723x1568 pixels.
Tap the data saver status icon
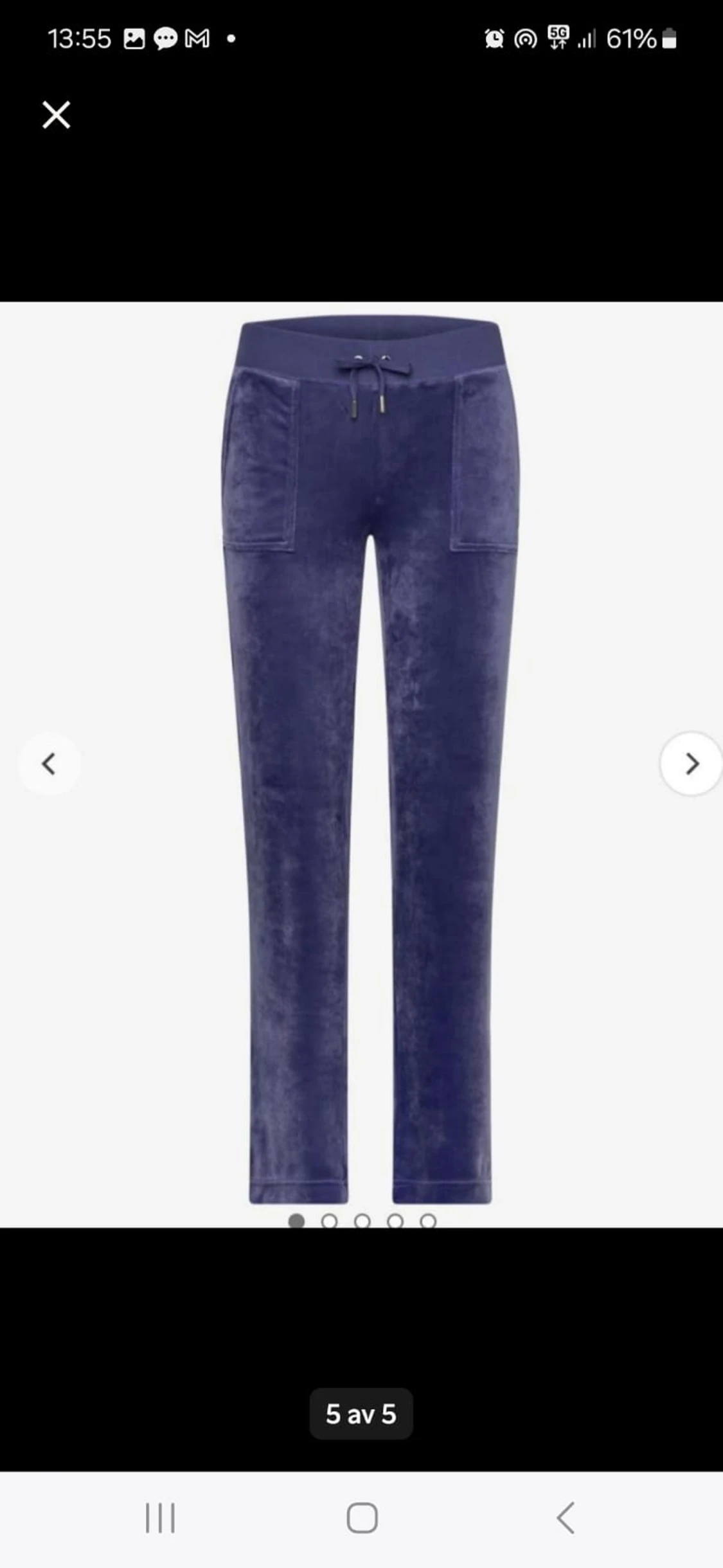point(524,40)
